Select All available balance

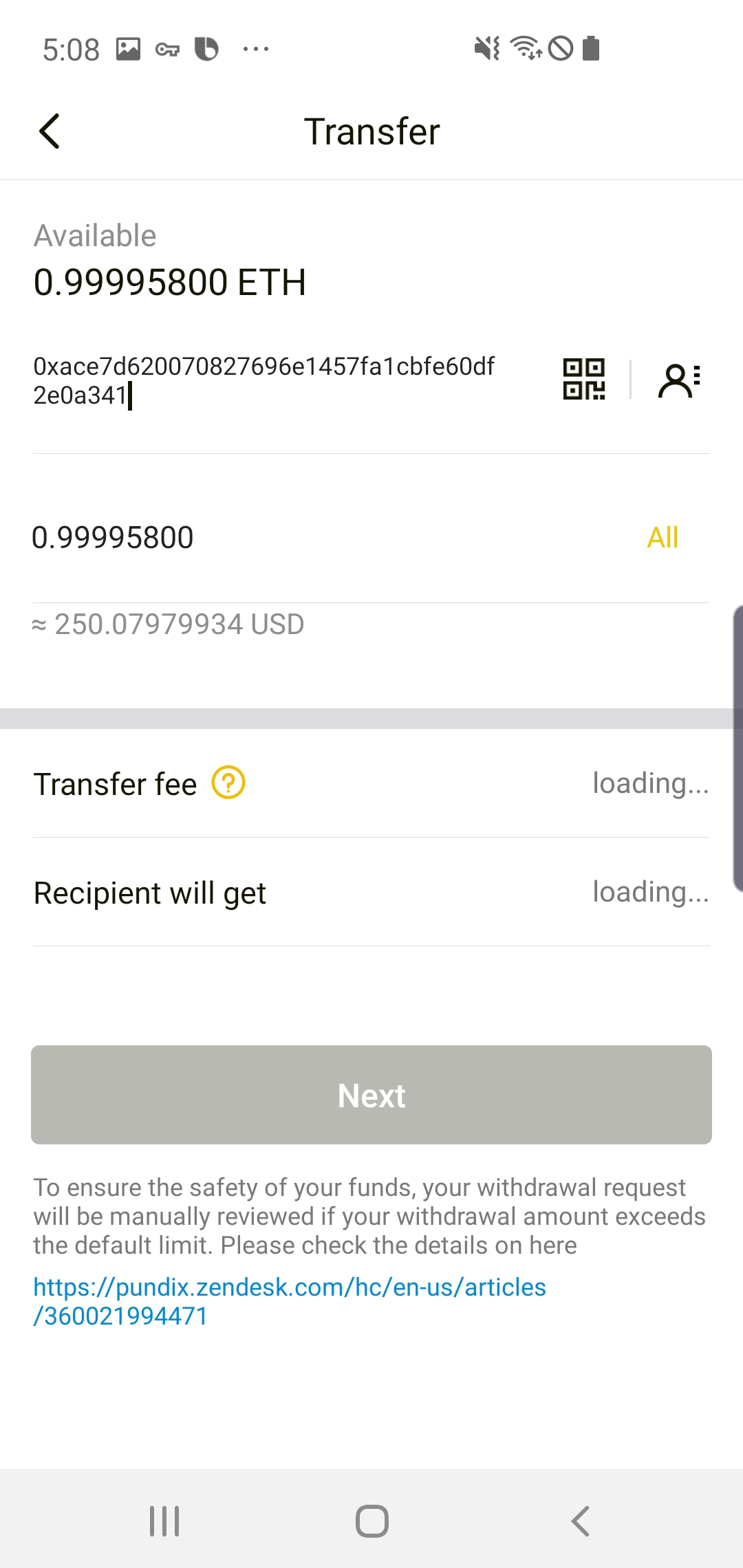tap(663, 537)
